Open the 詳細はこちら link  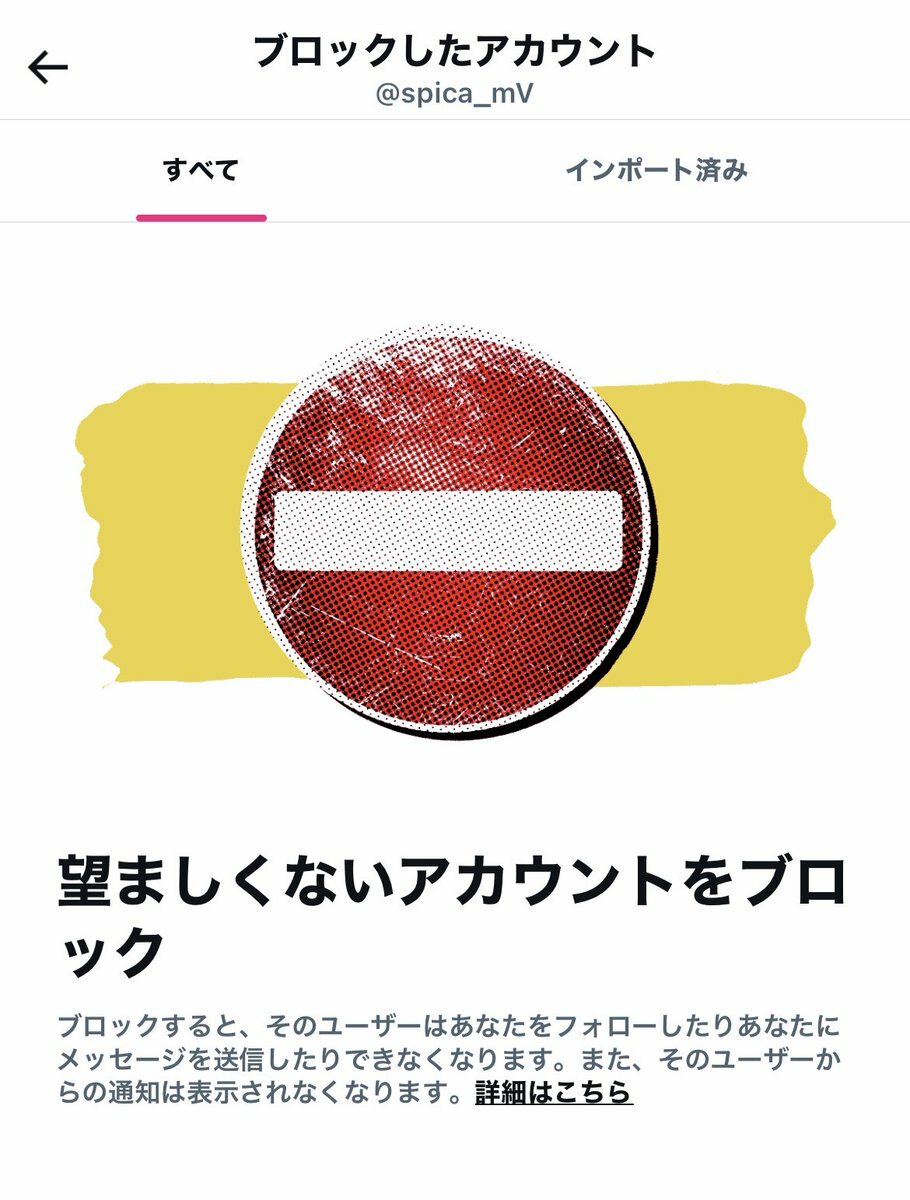554,1092
